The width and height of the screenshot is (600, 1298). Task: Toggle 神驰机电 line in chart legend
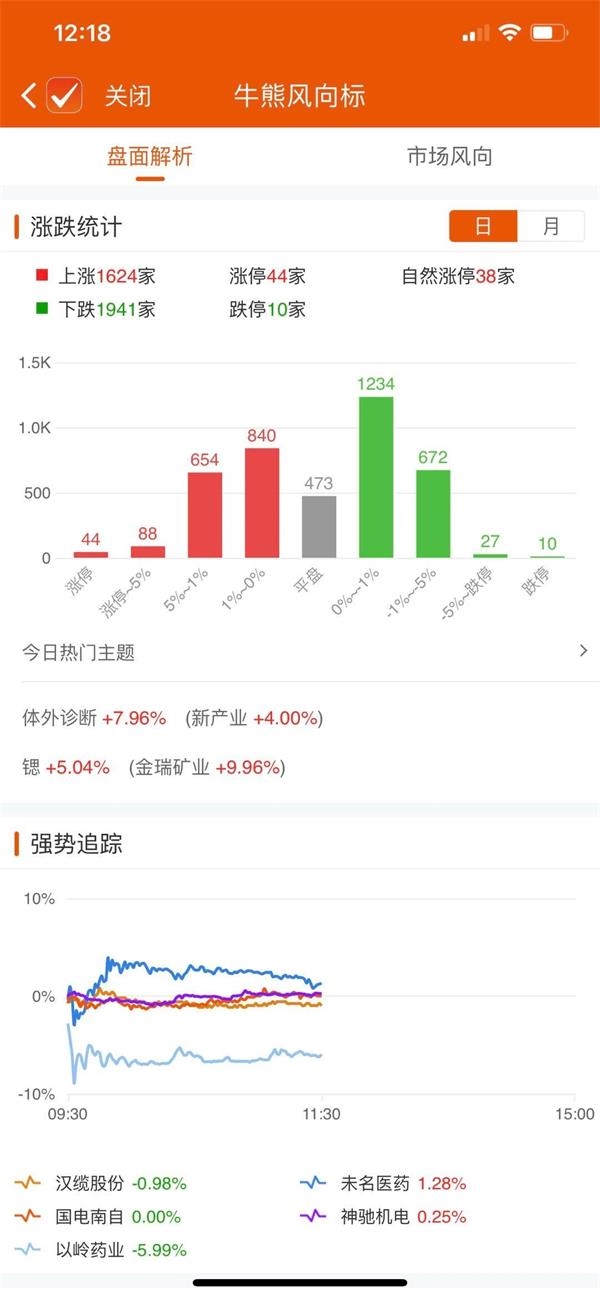(375, 1217)
